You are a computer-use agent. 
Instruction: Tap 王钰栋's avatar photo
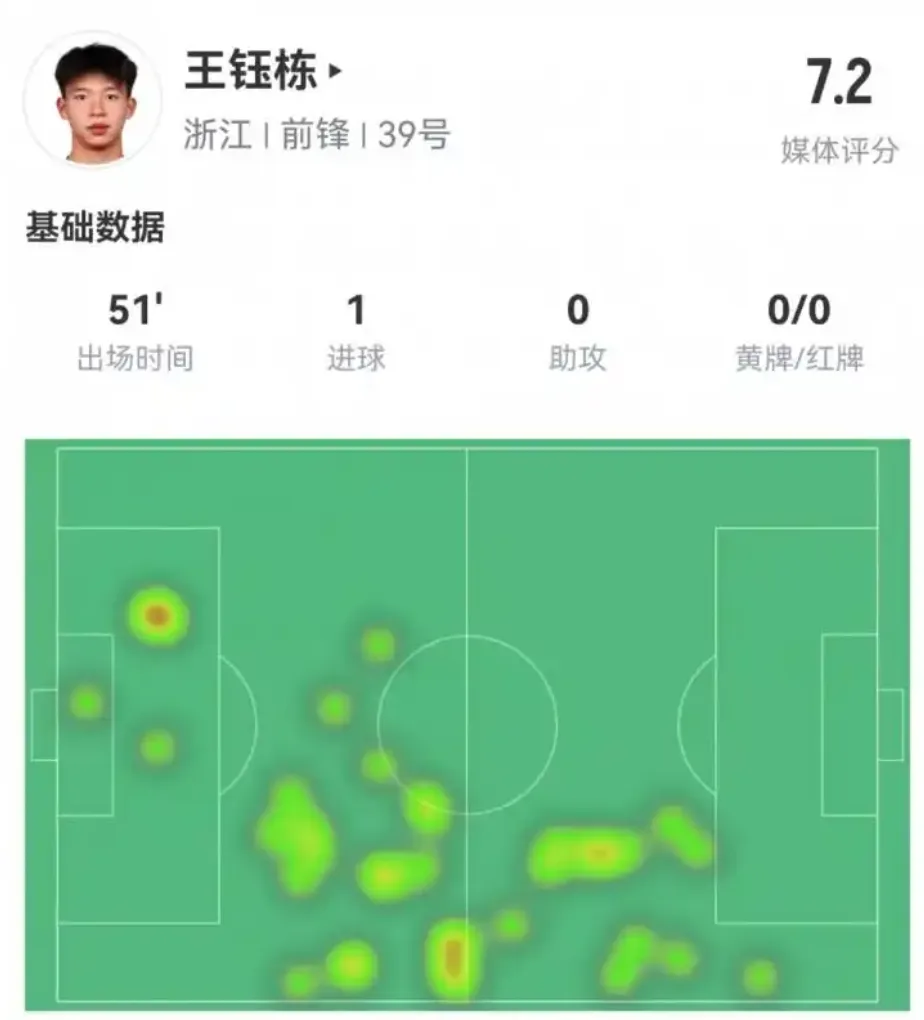point(93,100)
